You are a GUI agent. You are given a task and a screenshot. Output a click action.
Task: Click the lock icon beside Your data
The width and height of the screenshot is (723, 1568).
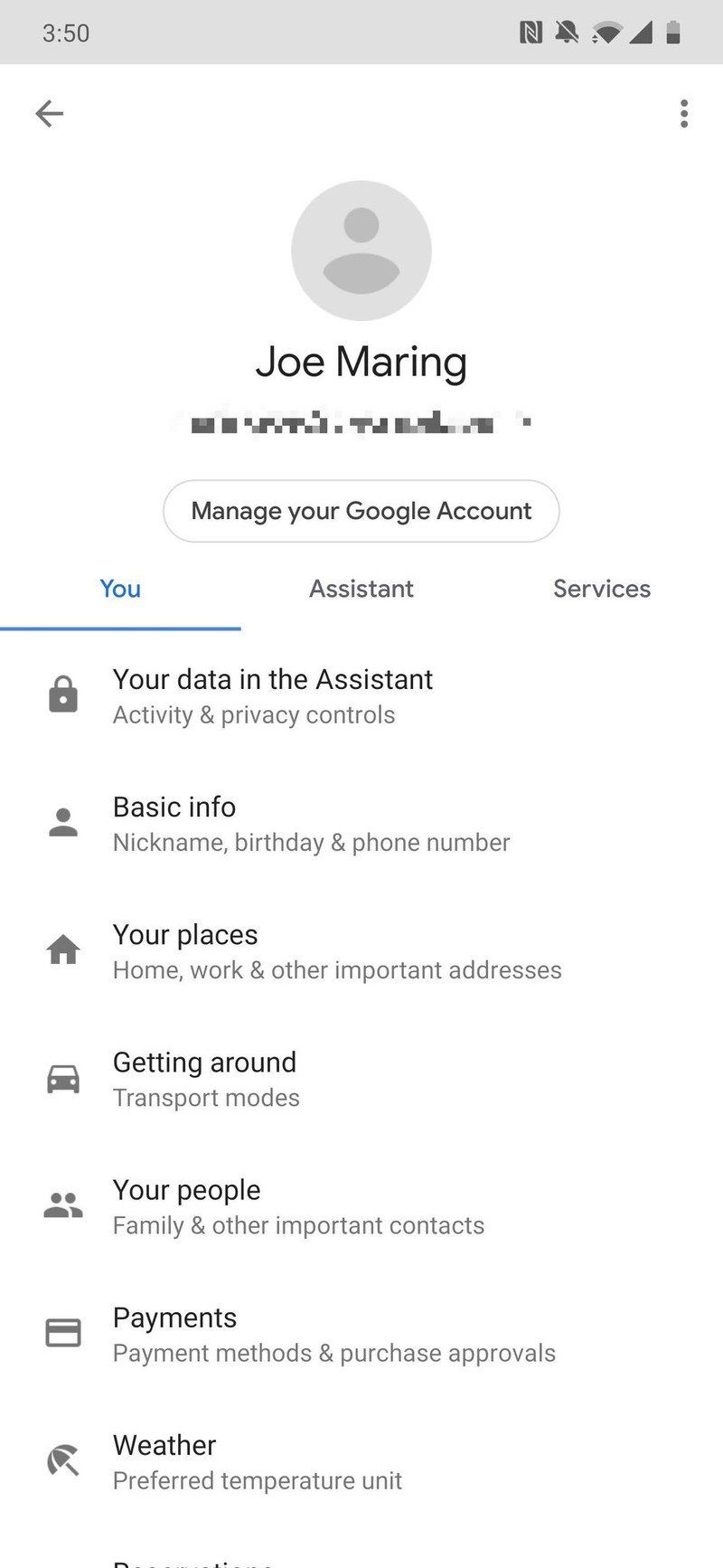tap(61, 694)
